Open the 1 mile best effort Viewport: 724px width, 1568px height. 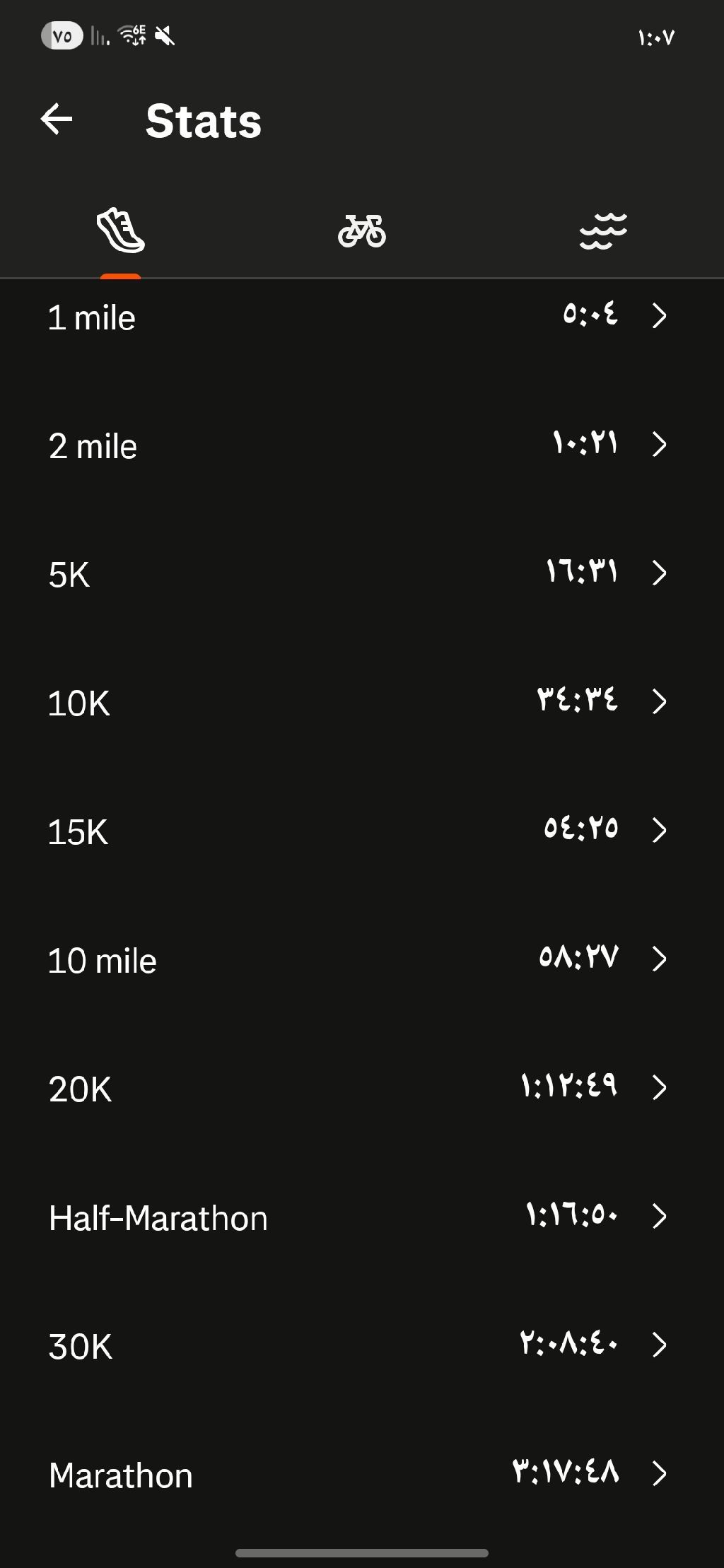361,317
